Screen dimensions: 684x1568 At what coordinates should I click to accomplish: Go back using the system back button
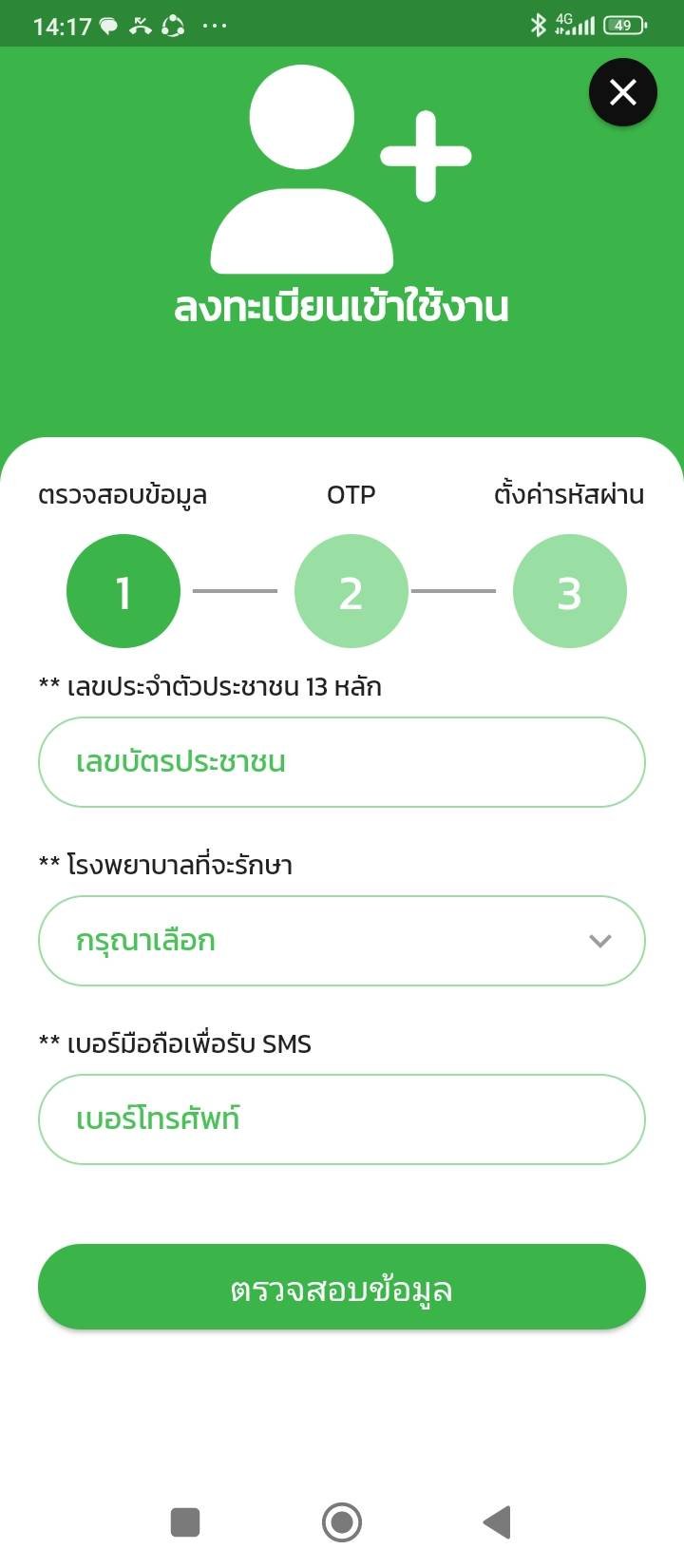498,1522
